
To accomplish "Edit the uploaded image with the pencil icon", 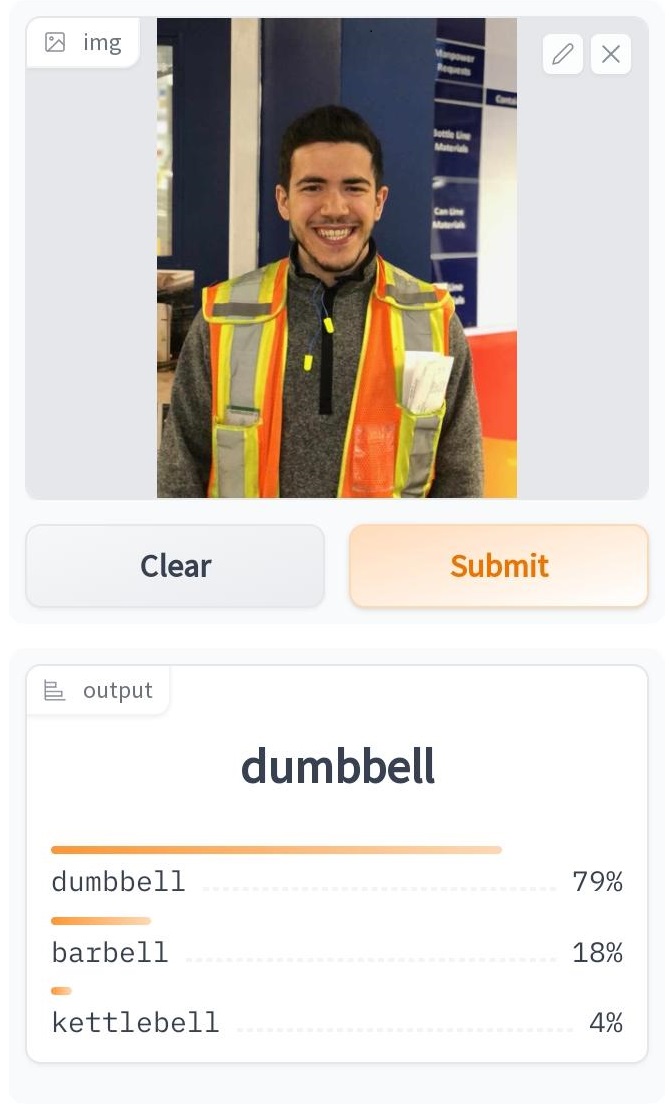I will (x=563, y=54).
